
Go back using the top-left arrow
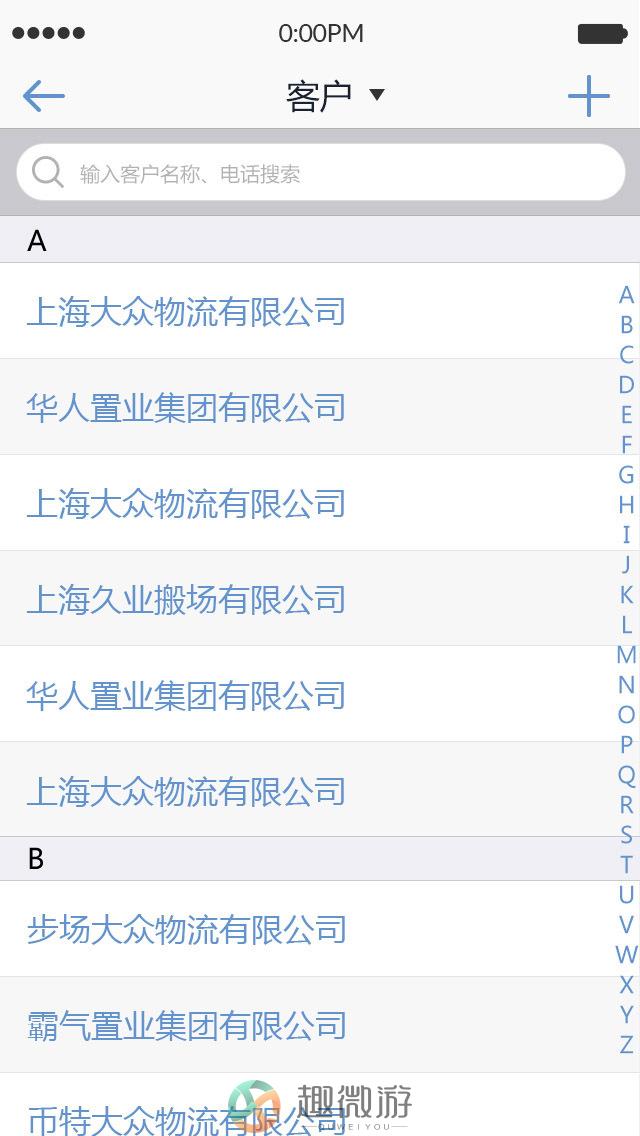click(43, 96)
